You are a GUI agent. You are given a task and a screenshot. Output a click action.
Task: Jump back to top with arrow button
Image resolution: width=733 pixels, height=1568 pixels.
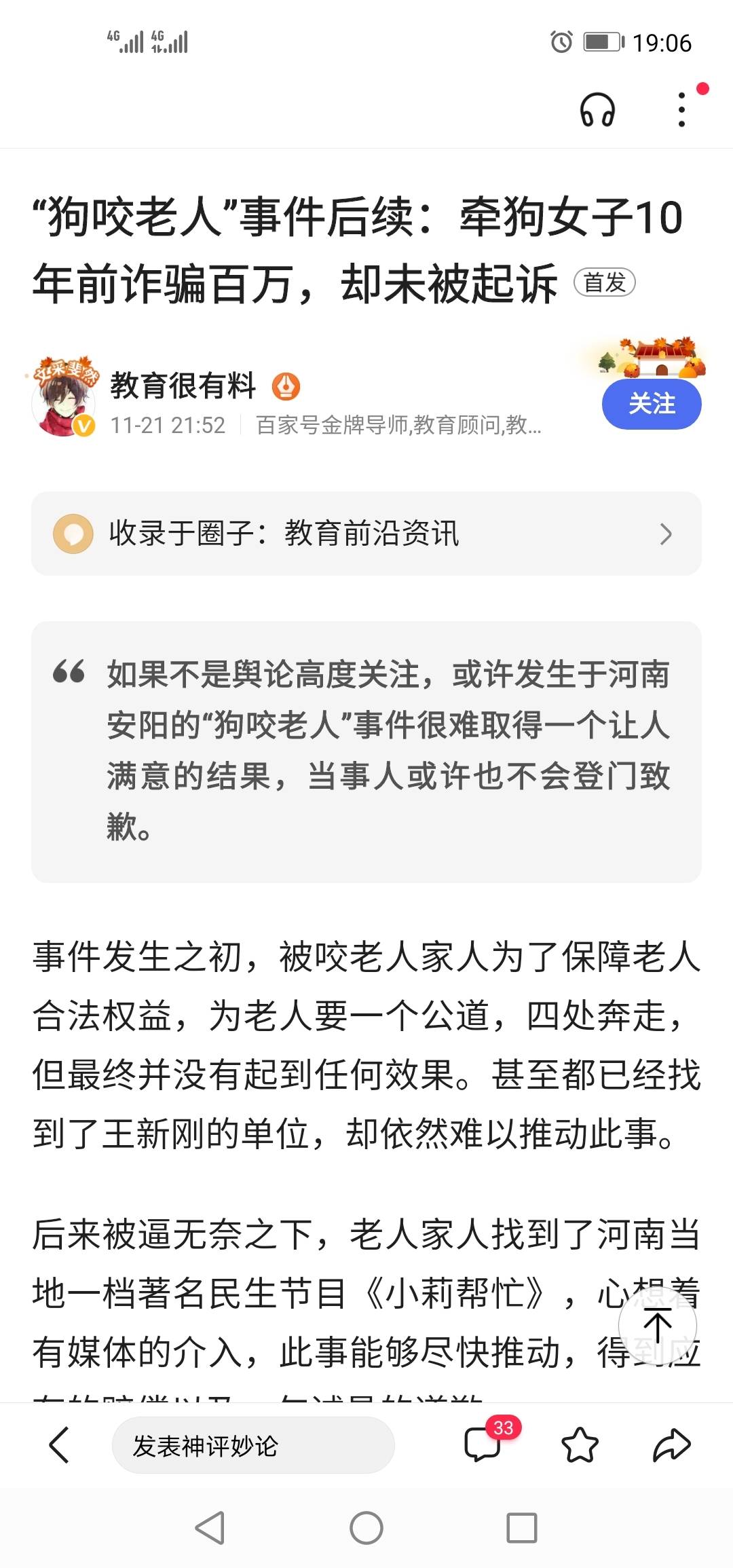click(657, 1326)
